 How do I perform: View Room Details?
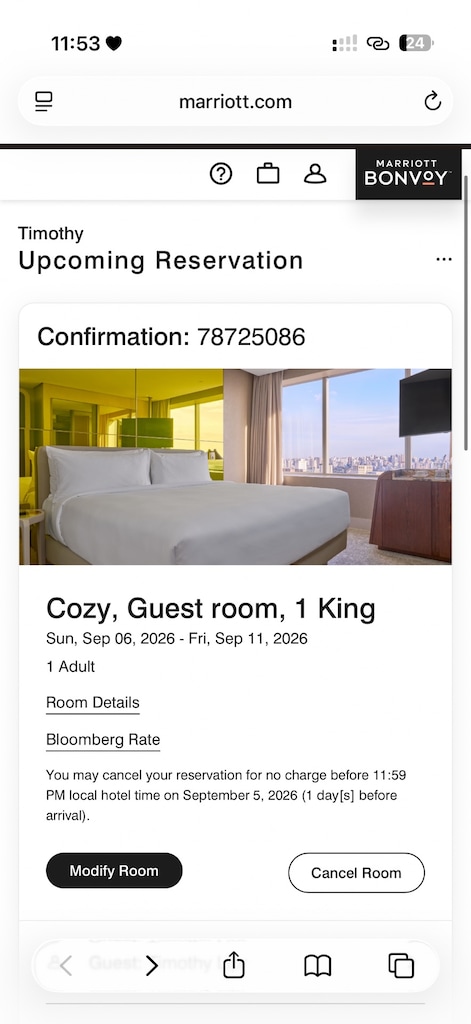point(93,703)
